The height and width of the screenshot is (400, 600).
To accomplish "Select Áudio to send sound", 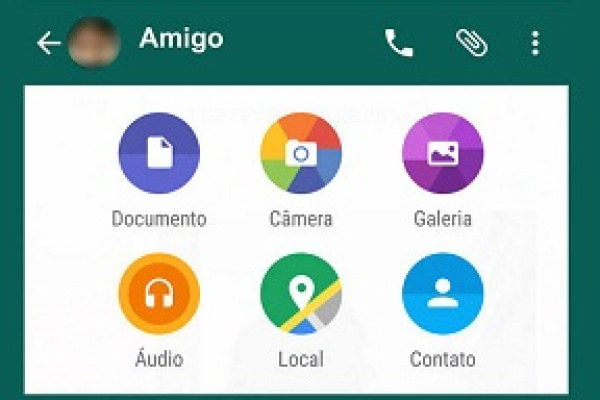I will tap(159, 293).
